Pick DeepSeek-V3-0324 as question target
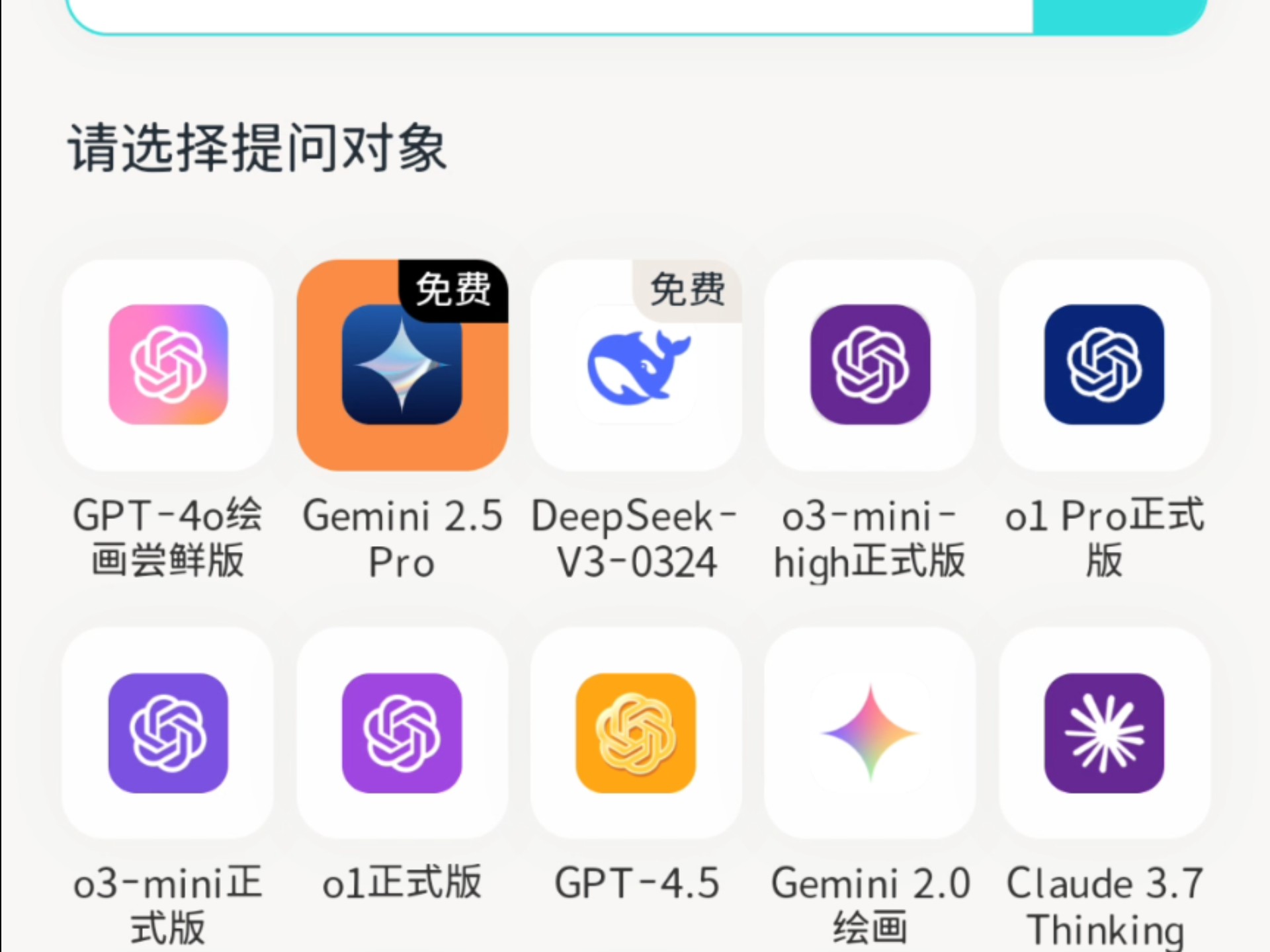This screenshot has width=1270, height=952. 636,365
